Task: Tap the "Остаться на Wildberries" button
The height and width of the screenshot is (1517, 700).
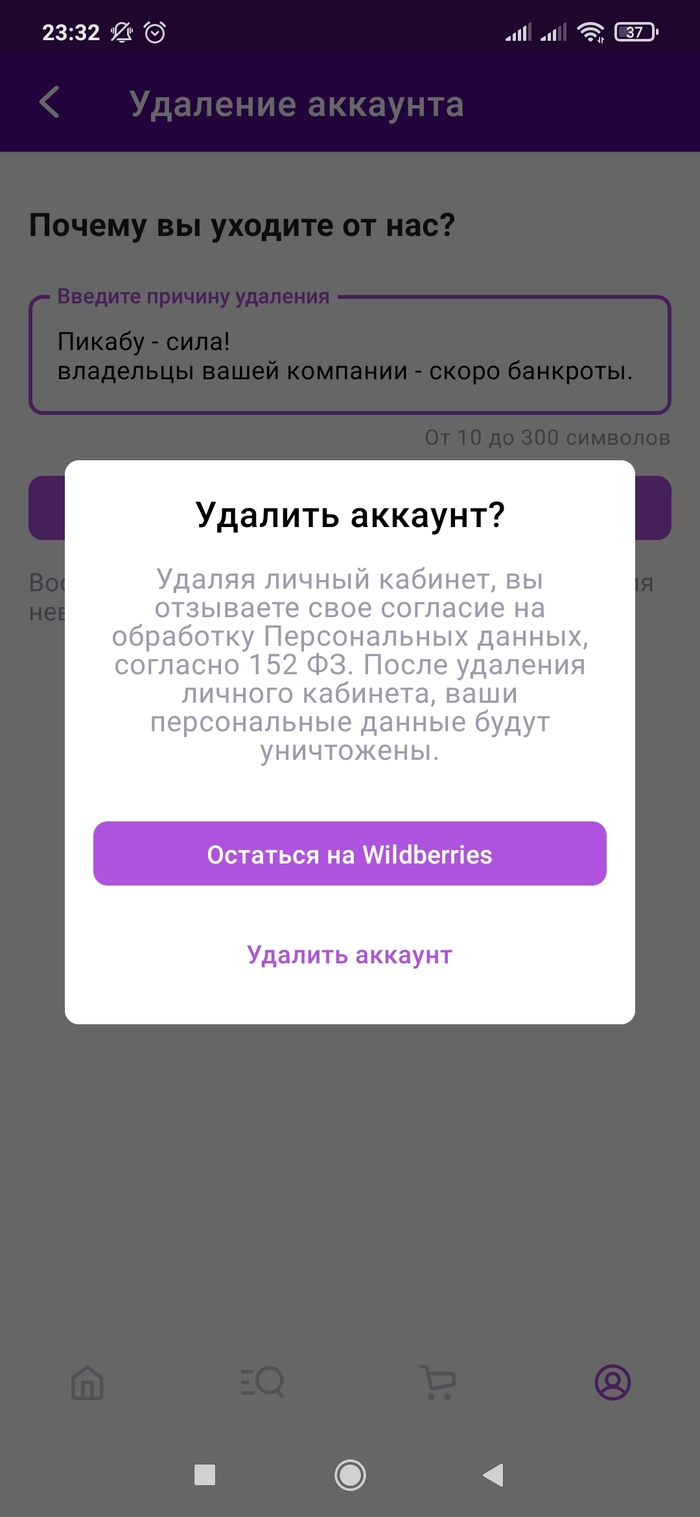Action: pyautogui.click(x=349, y=854)
